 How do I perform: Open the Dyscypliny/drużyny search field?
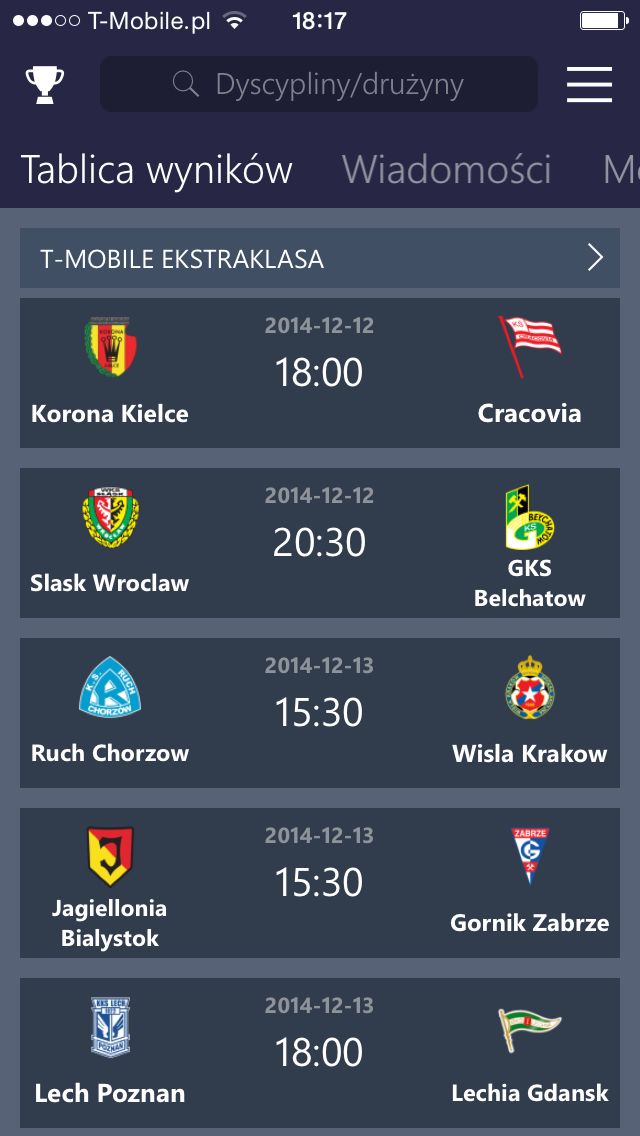[x=319, y=85]
